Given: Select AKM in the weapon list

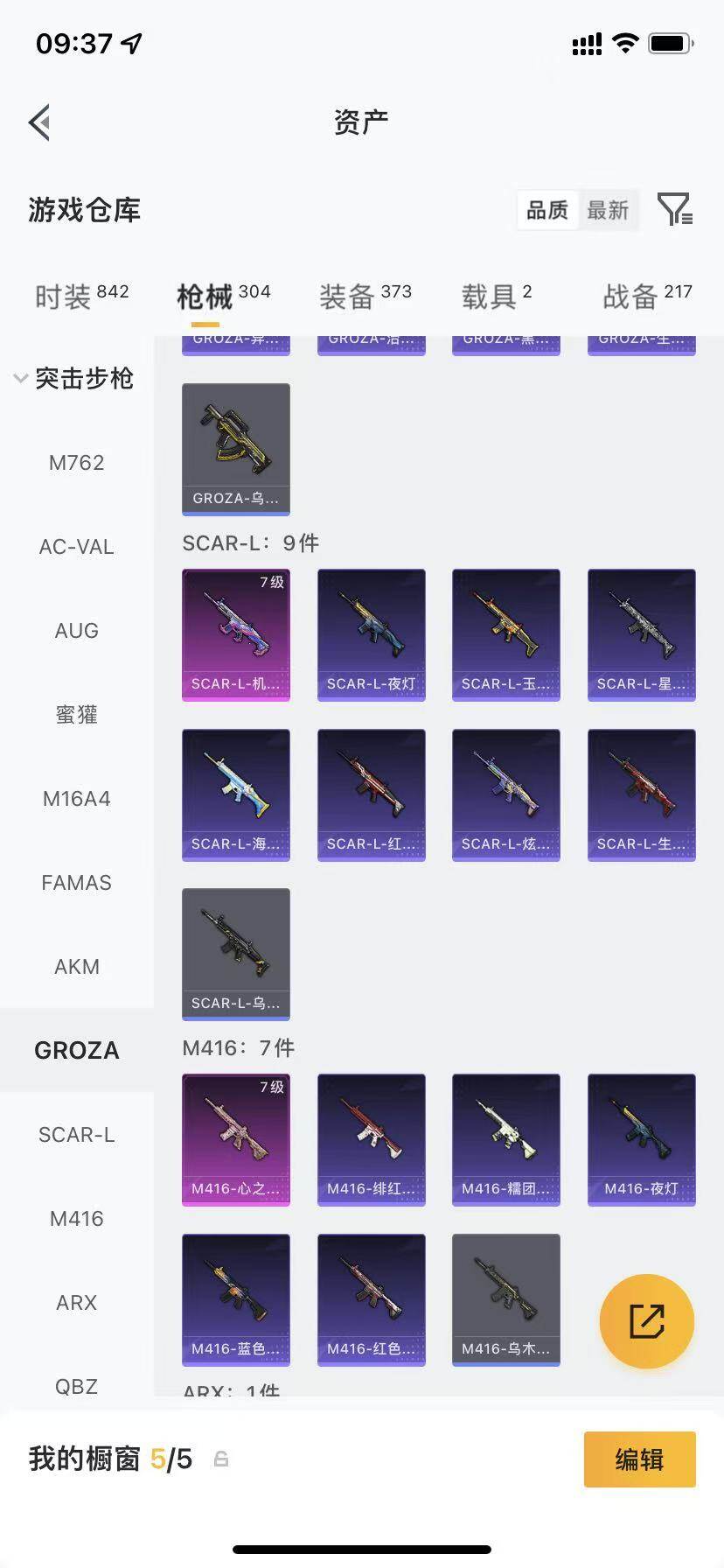Looking at the screenshot, I should 76,966.
